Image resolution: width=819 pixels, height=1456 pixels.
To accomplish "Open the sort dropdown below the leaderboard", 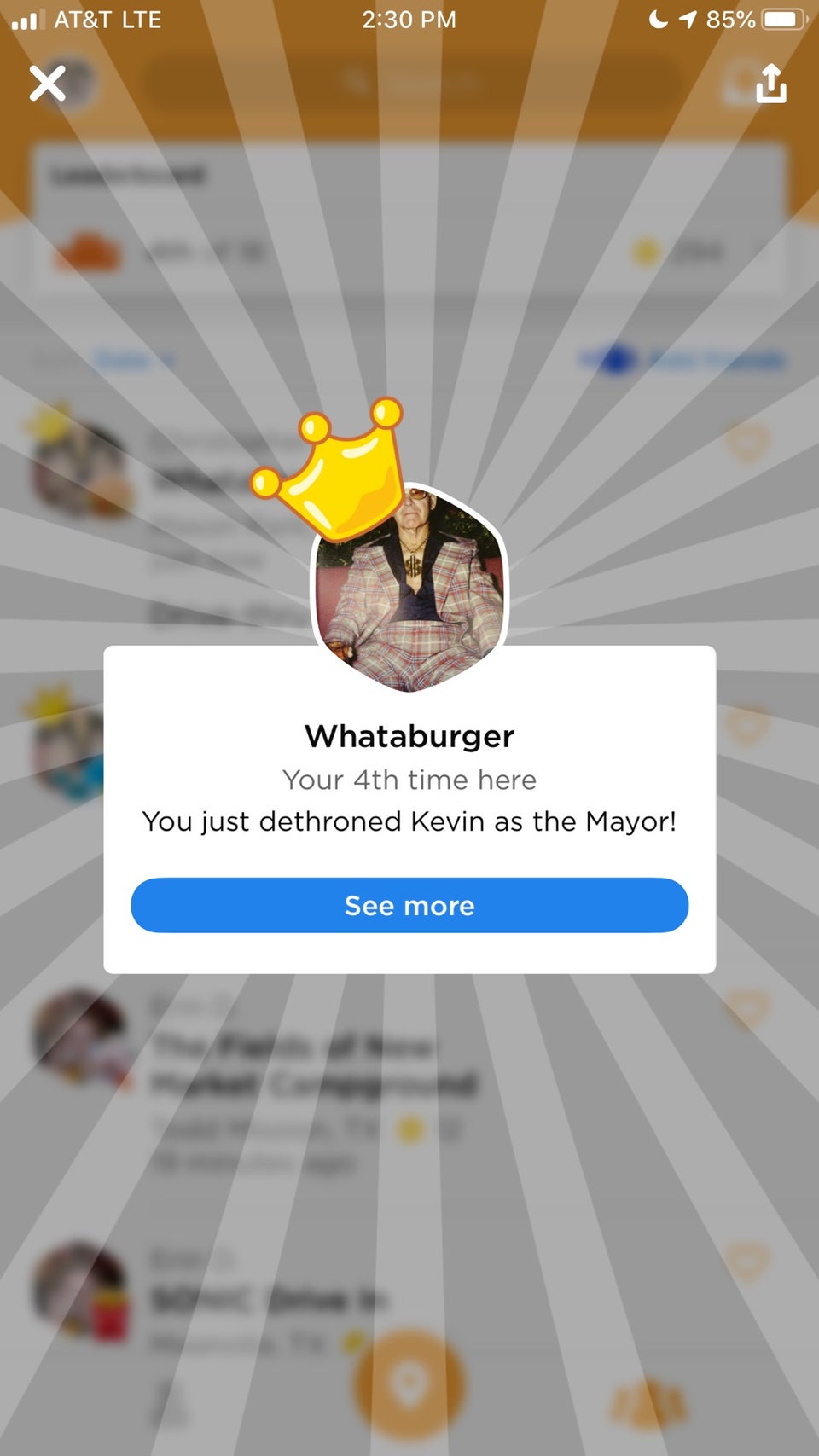I will point(128,359).
